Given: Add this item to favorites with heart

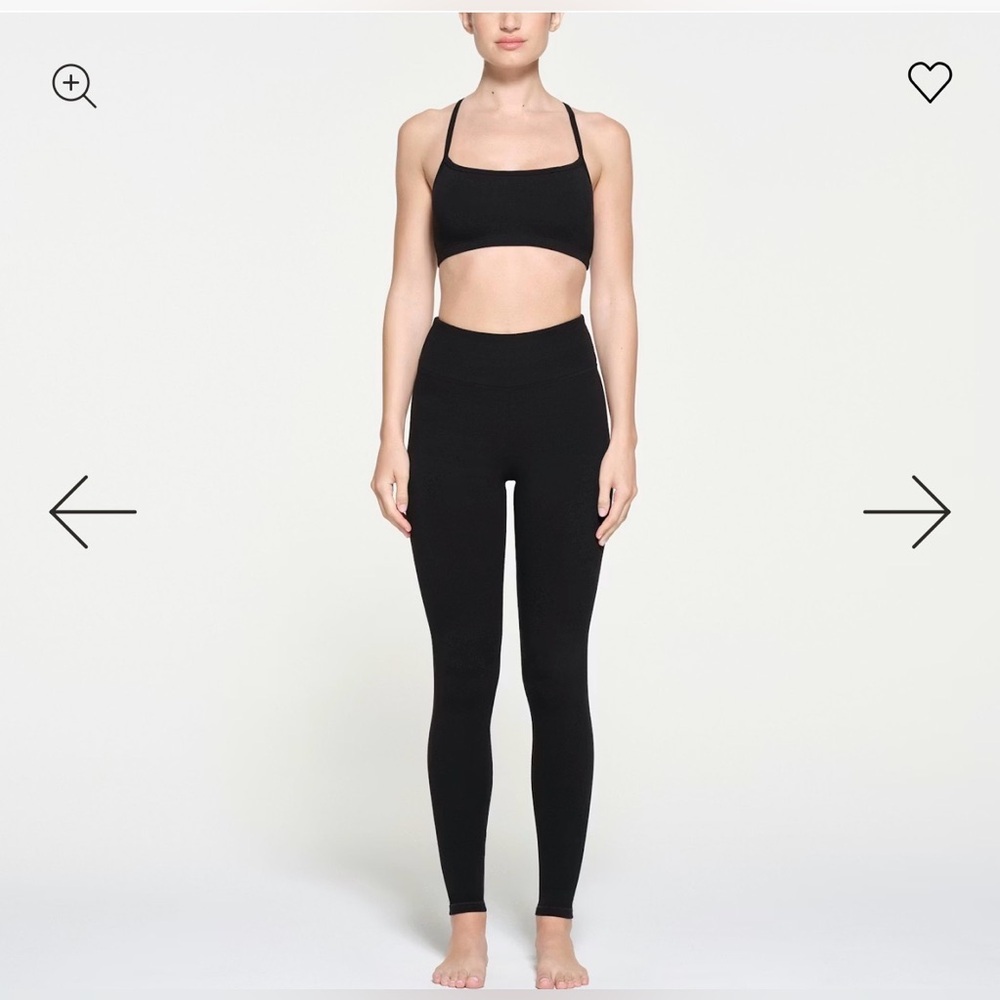Looking at the screenshot, I should (x=929, y=82).
